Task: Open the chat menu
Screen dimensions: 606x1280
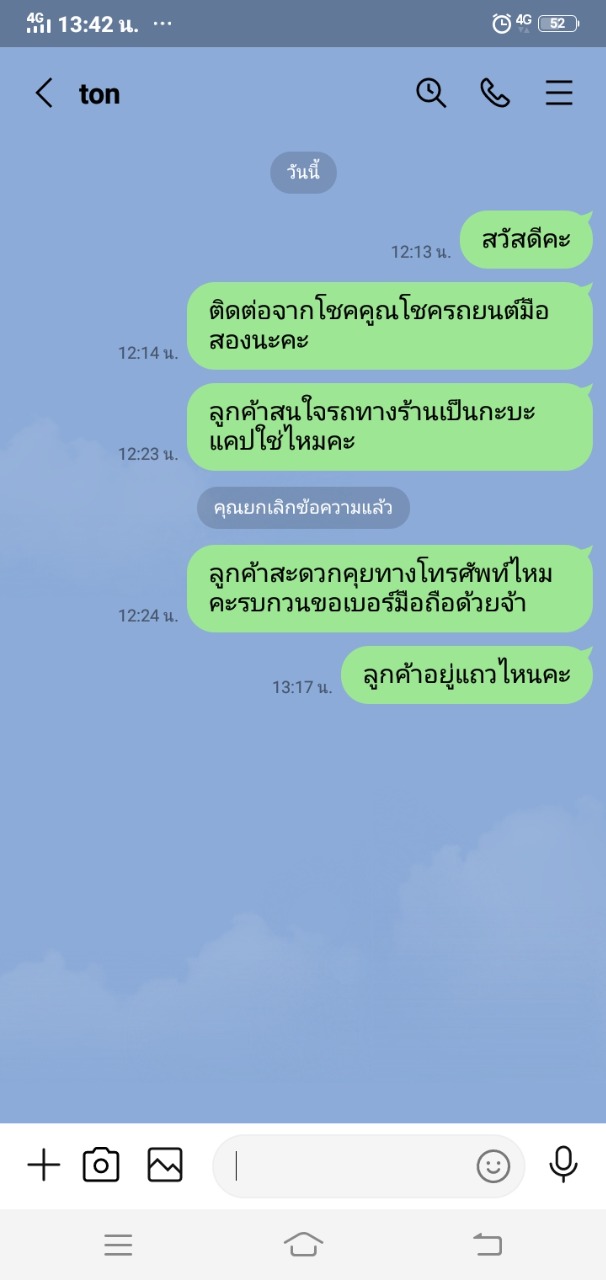Action: pyautogui.click(x=559, y=93)
